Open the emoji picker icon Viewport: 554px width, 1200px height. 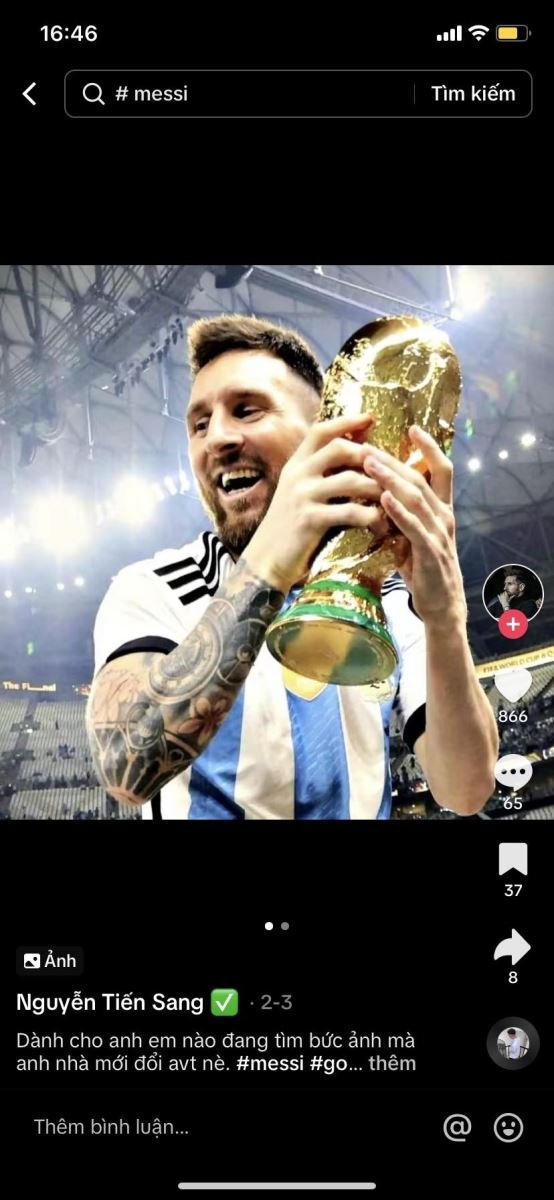click(509, 1128)
